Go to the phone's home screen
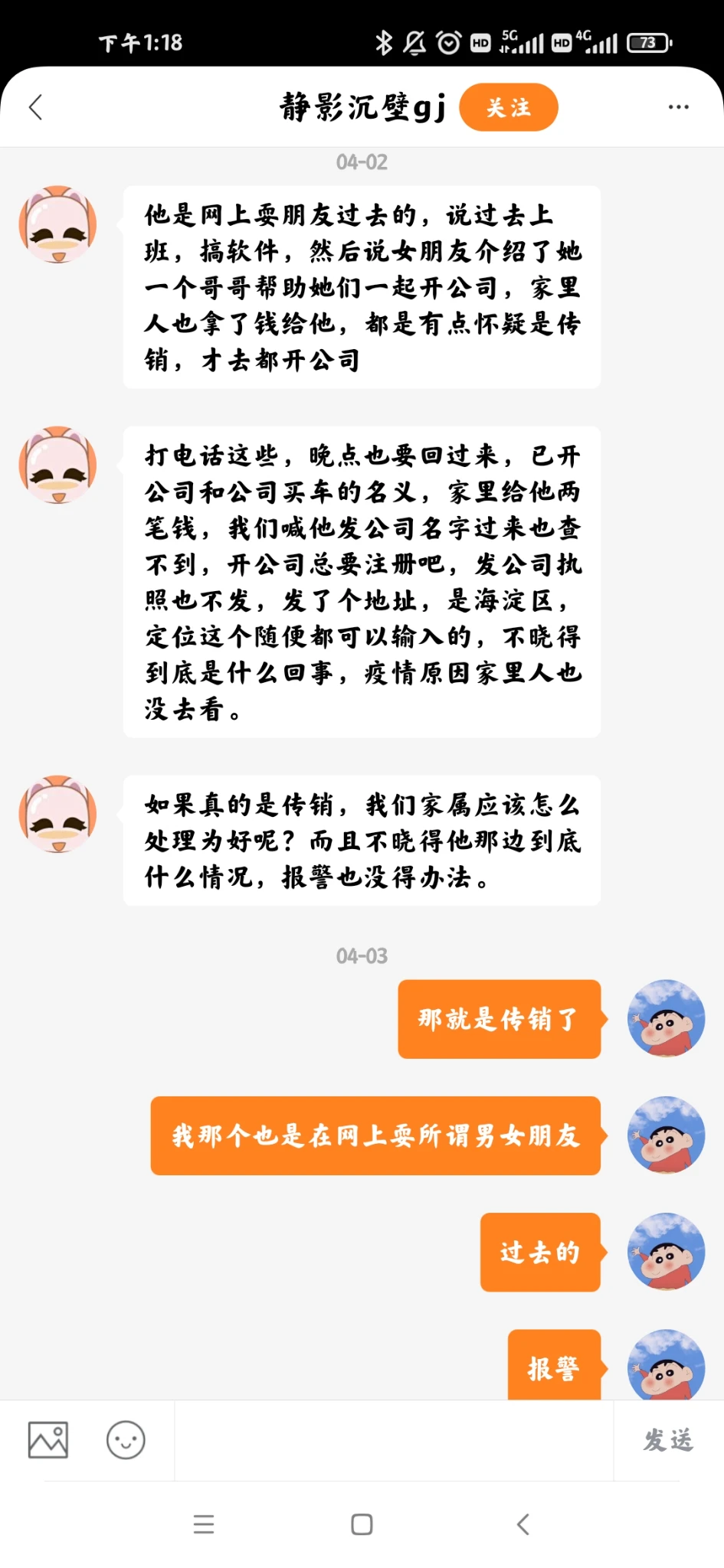This screenshot has width=724, height=1568. point(362,1524)
